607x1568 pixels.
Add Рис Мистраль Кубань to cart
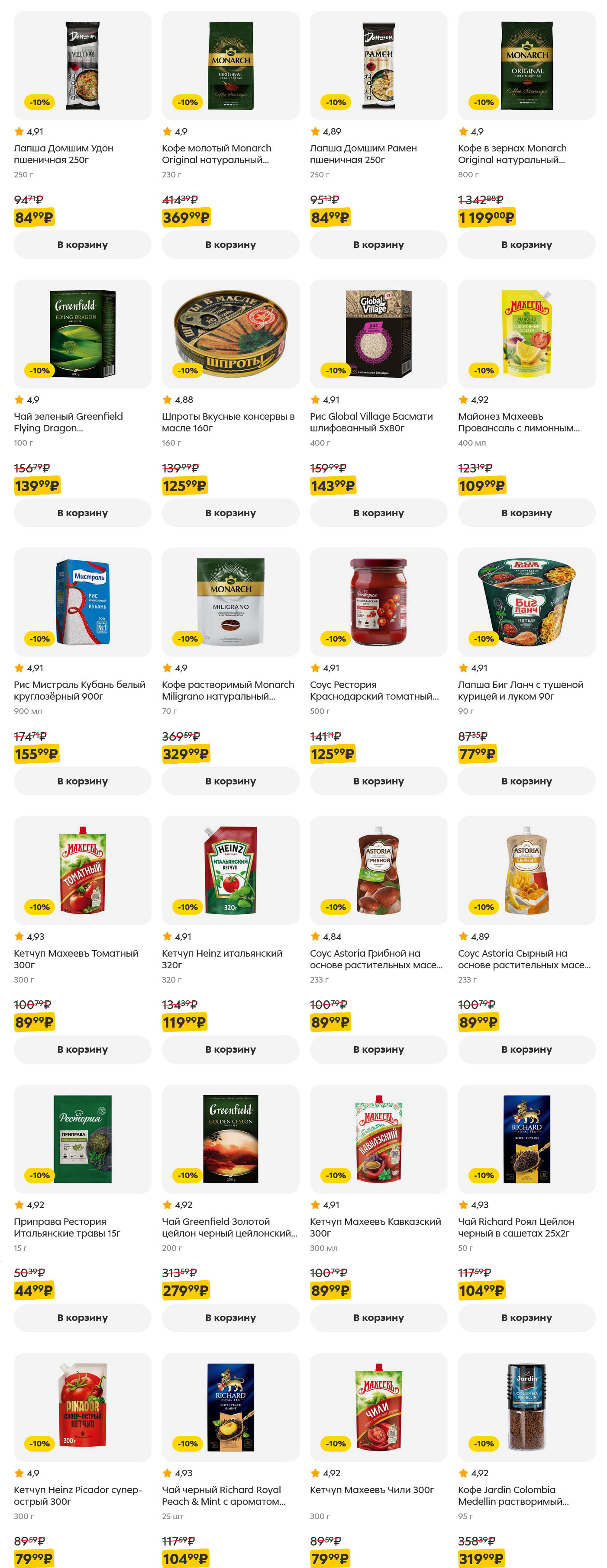point(82,781)
